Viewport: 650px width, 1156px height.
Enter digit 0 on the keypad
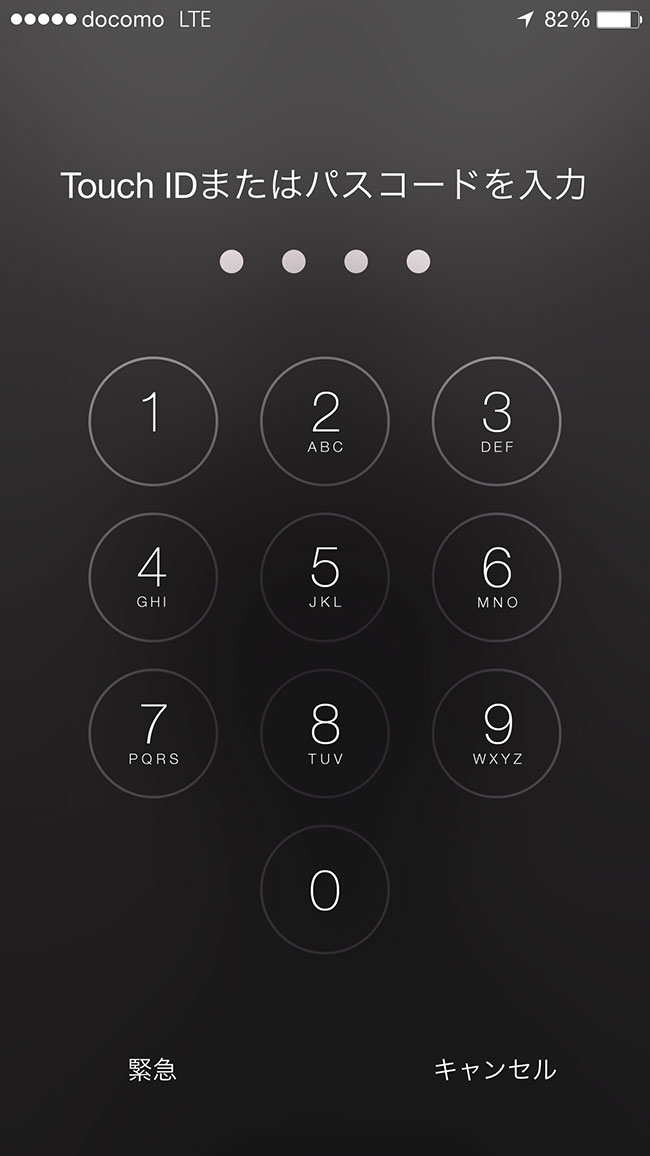coord(325,889)
